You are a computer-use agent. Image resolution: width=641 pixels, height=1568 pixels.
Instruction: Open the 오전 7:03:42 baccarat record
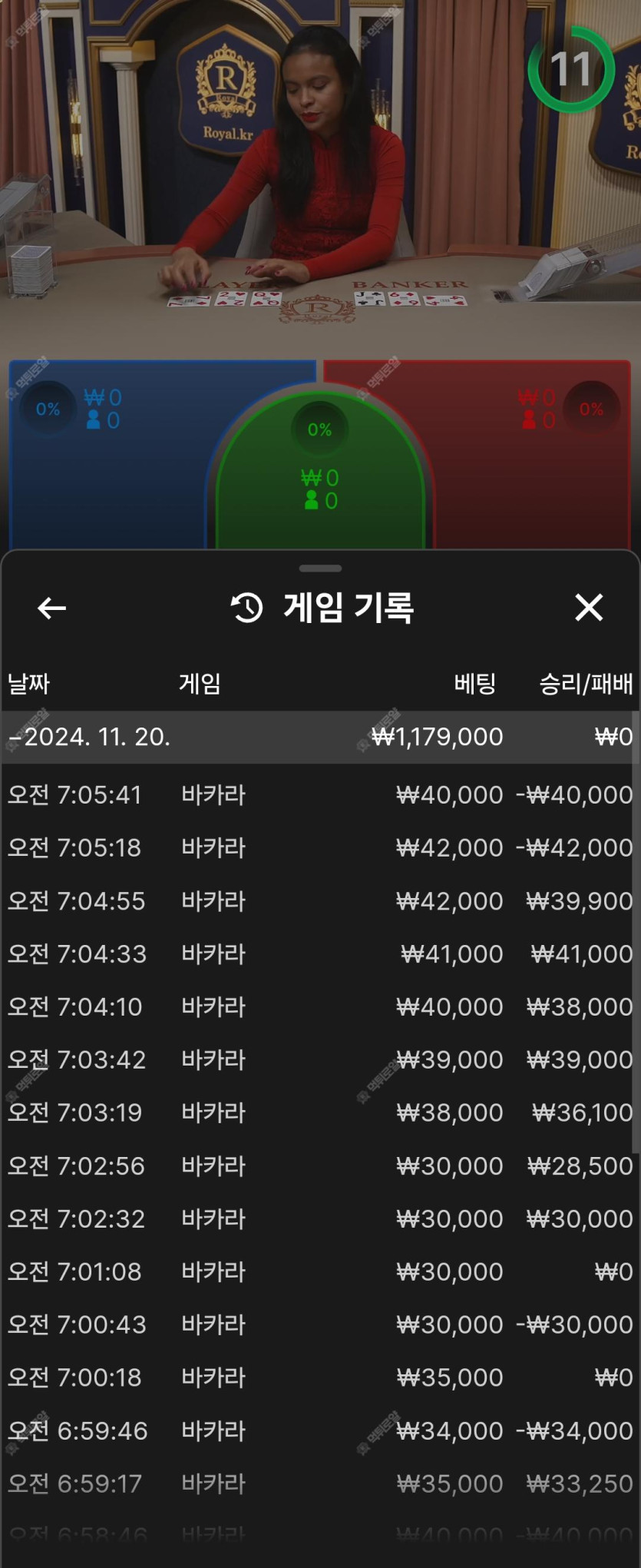[x=319, y=1059]
